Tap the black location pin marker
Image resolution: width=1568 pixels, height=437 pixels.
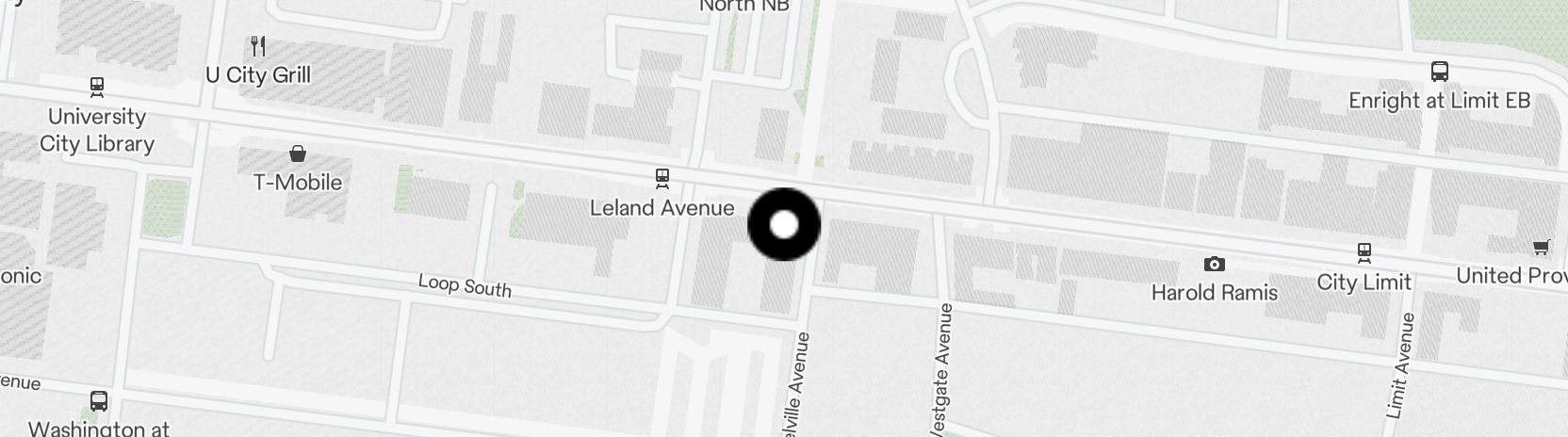784,224
